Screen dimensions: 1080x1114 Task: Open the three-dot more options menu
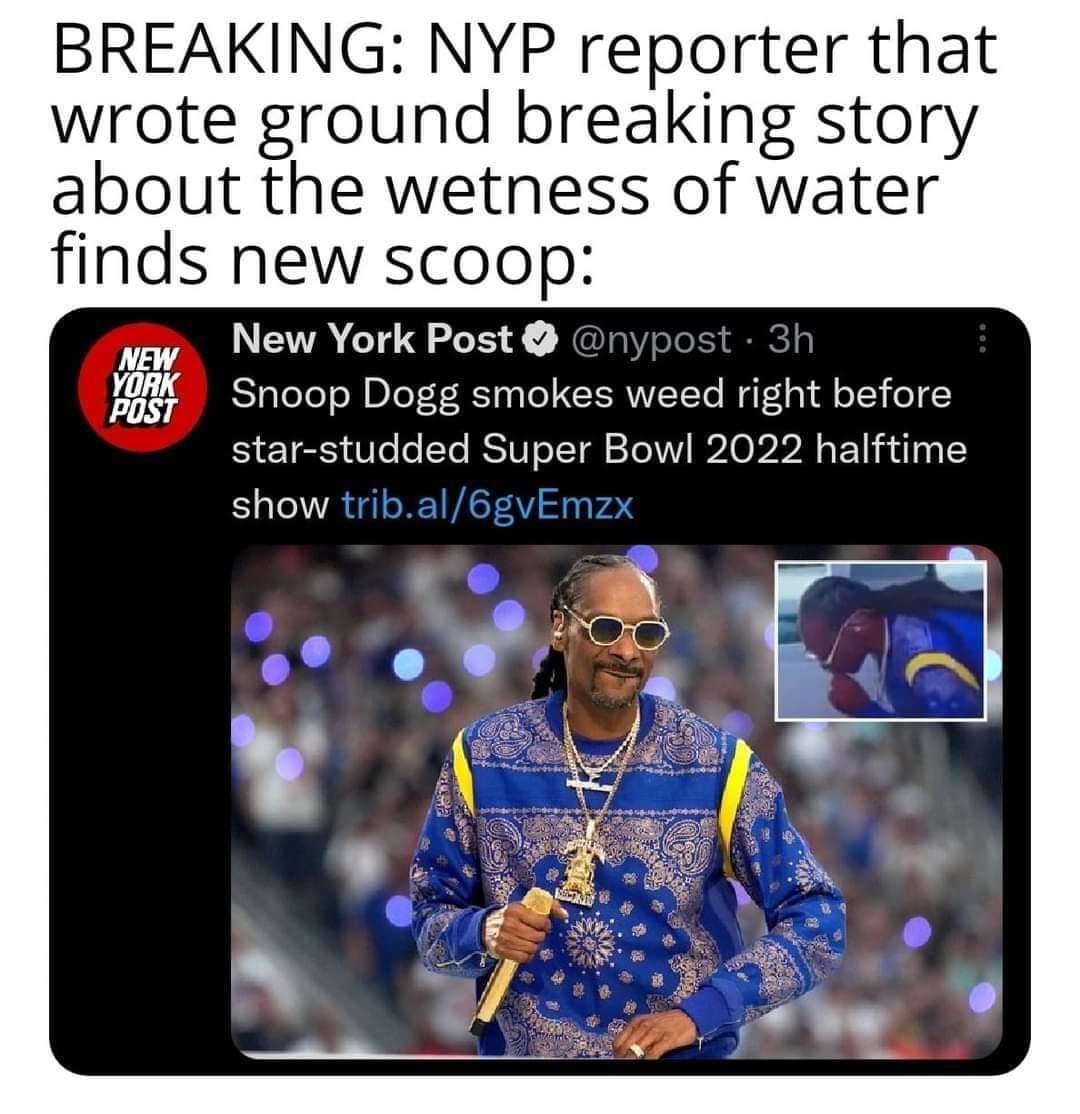coord(981,340)
